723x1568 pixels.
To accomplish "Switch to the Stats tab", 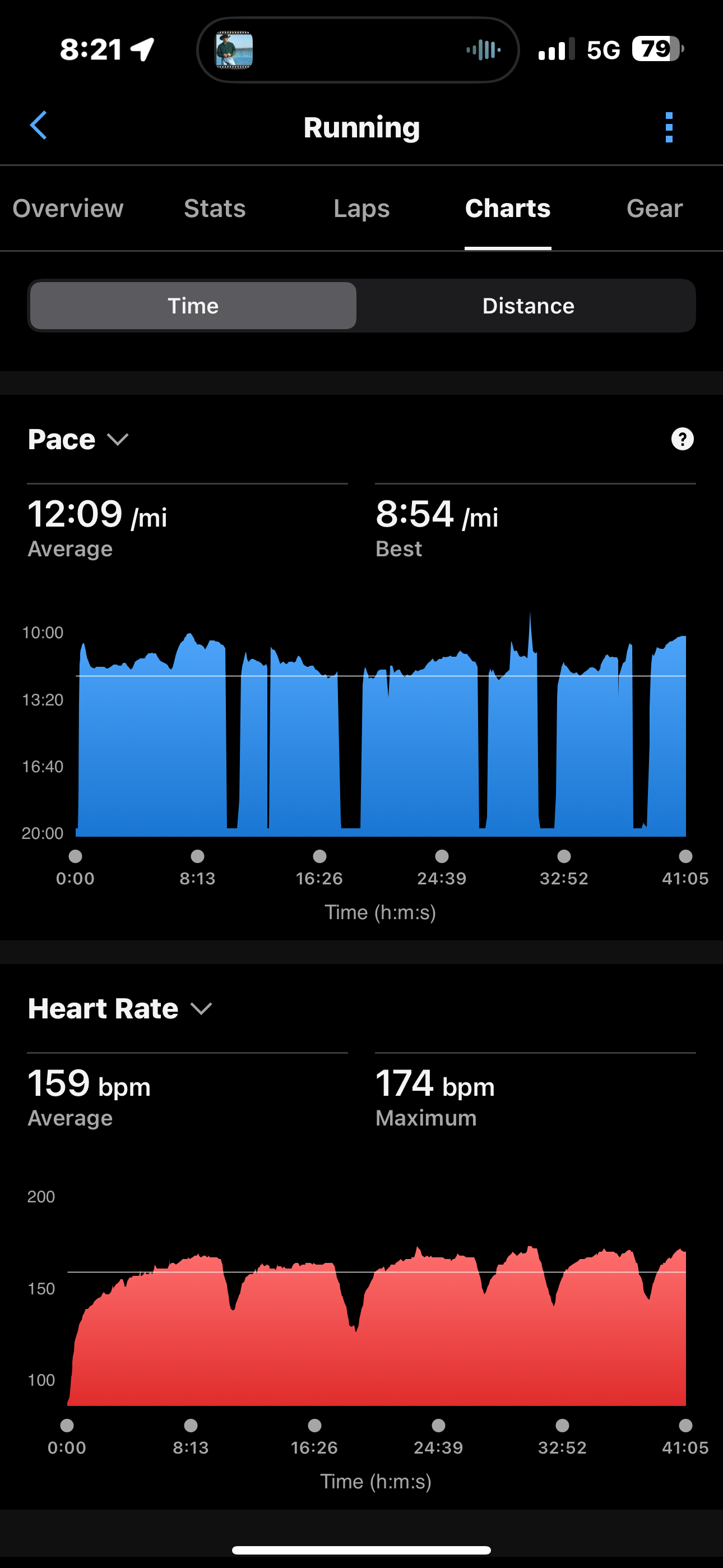I will (215, 209).
